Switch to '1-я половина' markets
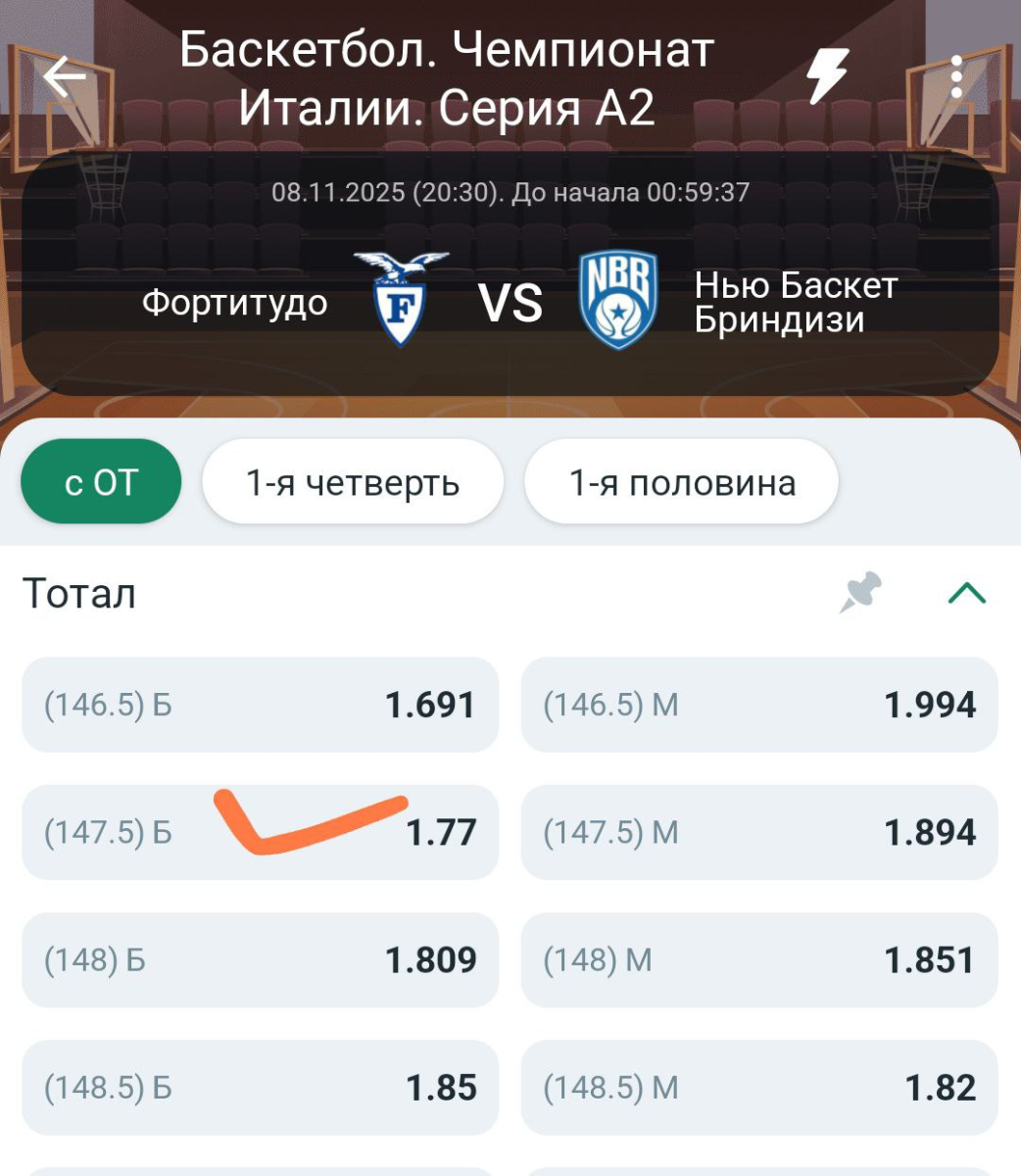This screenshot has height=1176, width=1021. point(682,482)
